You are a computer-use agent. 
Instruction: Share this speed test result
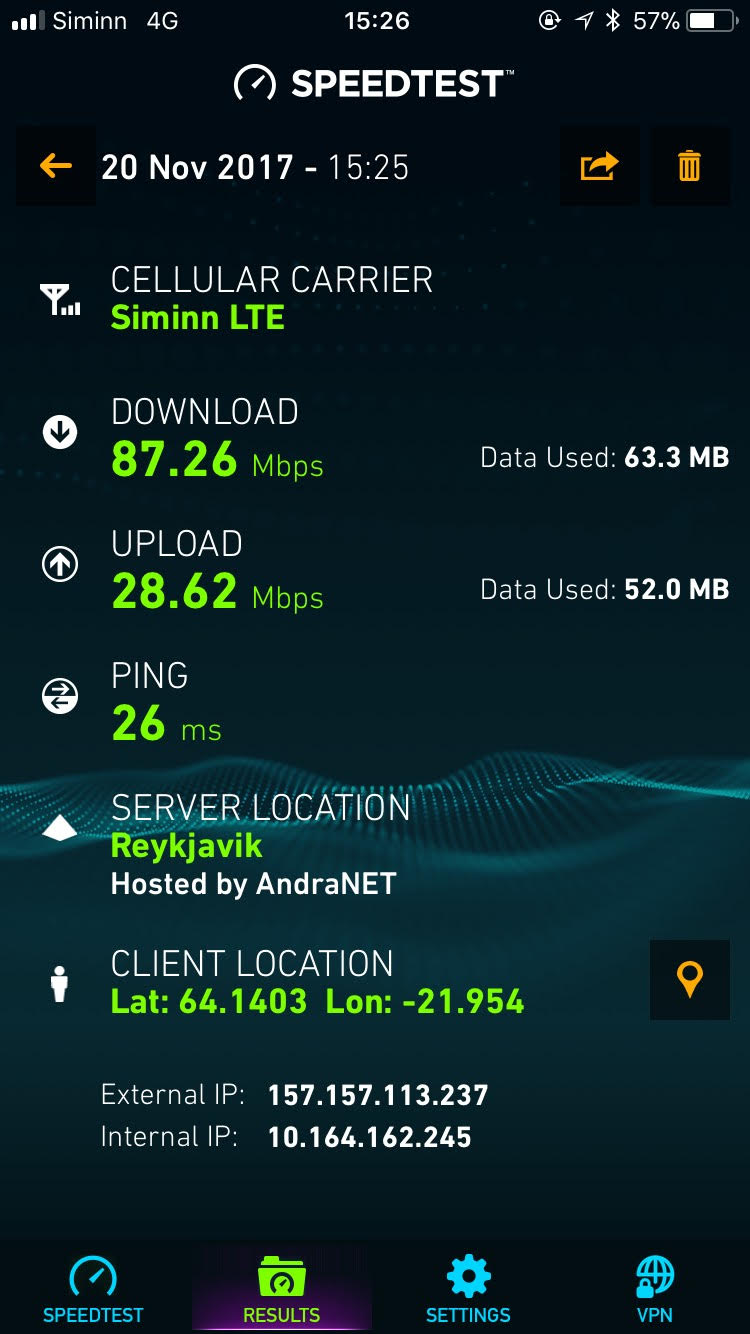(x=599, y=166)
